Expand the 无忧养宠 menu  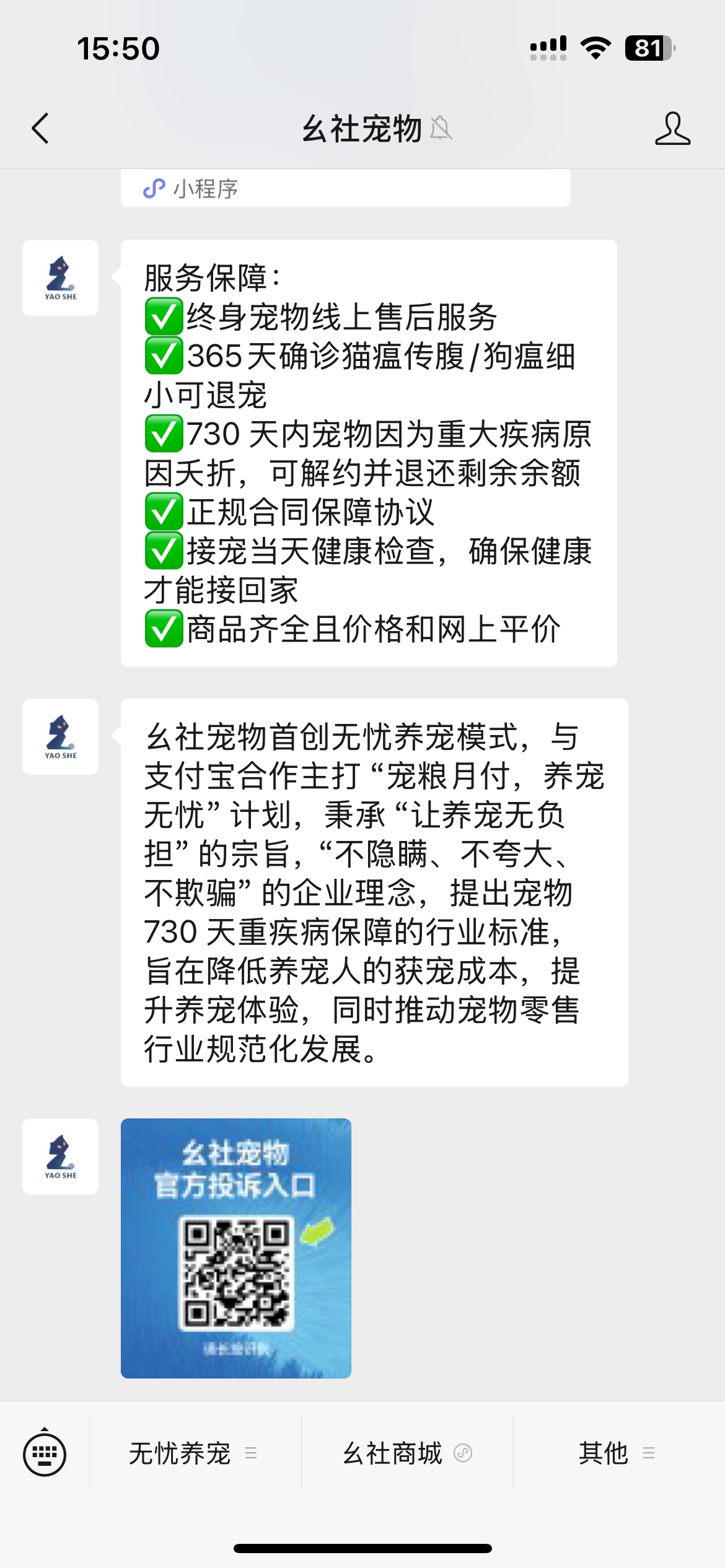pyautogui.click(x=195, y=1453)
